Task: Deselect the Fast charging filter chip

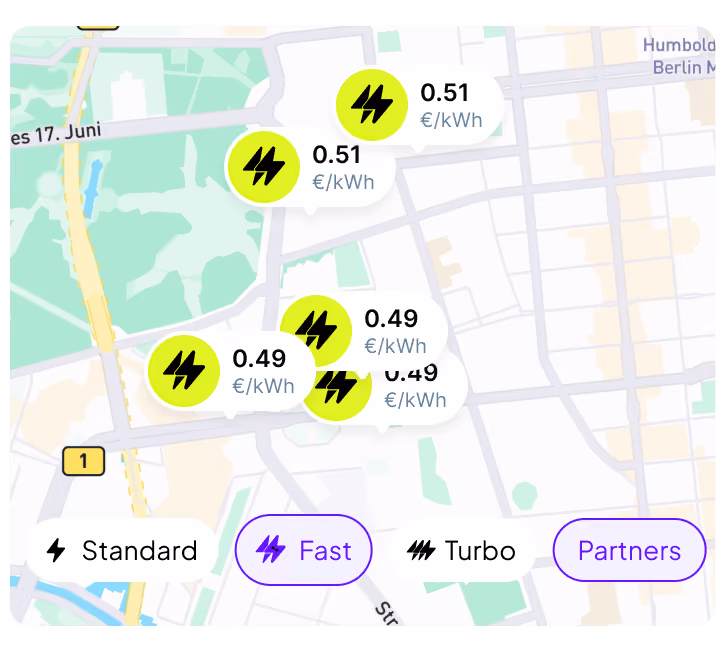Action: click(304, 550)
